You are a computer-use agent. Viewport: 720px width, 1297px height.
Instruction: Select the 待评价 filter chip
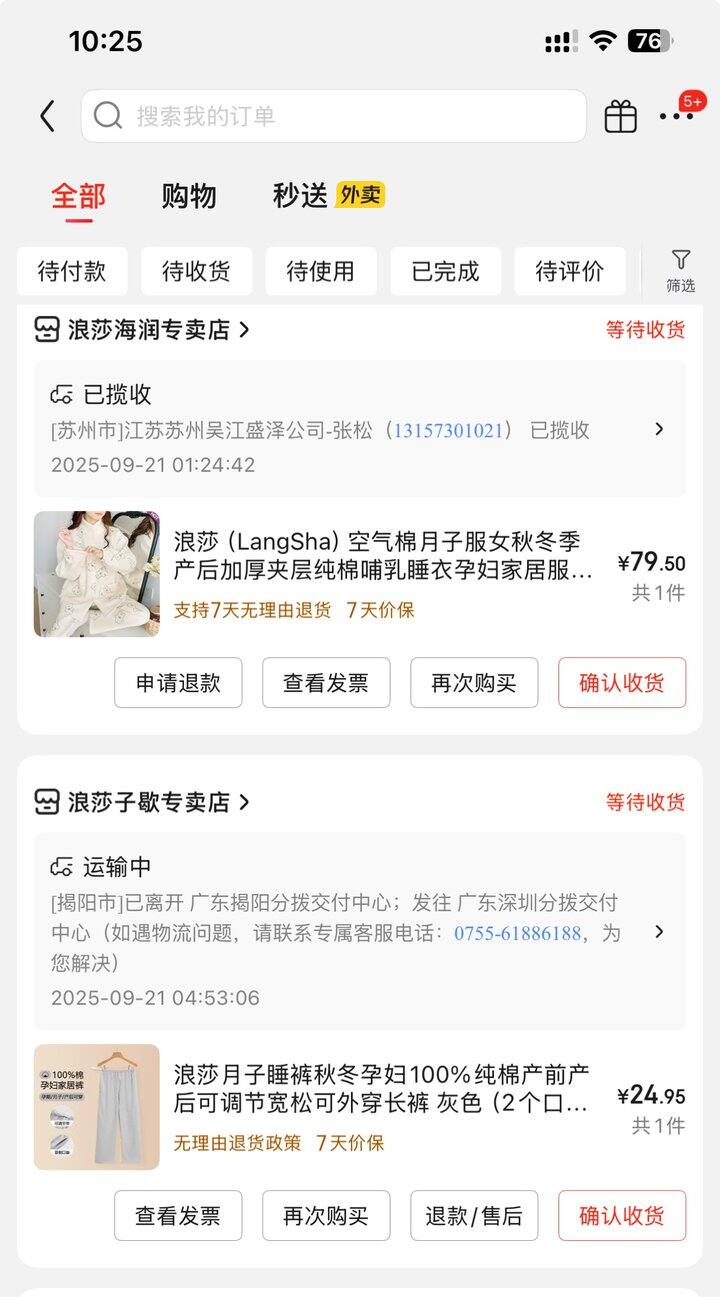point(570,271)
